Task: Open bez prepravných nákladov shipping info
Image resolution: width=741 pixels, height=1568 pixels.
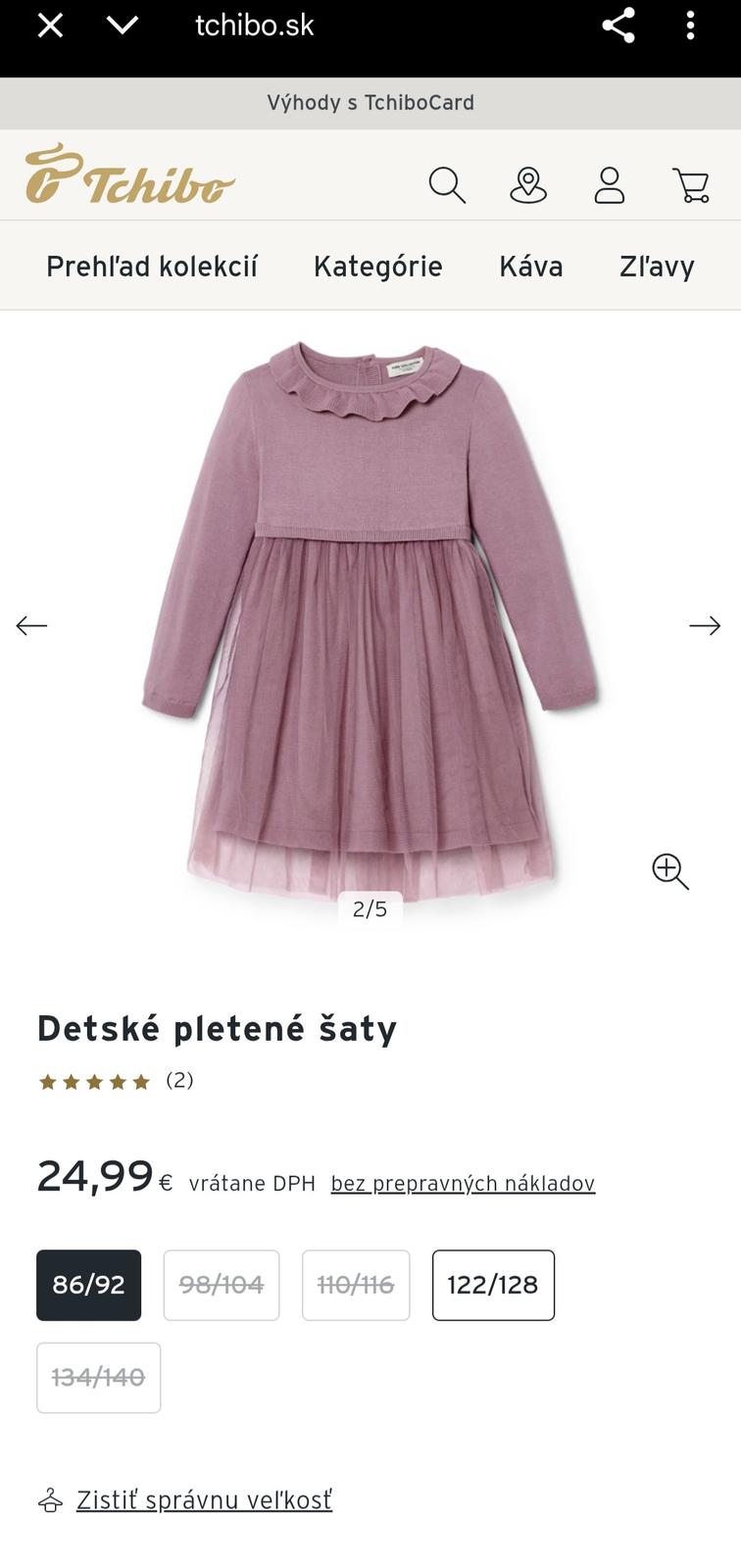Action: click(x=463, y=1184)
